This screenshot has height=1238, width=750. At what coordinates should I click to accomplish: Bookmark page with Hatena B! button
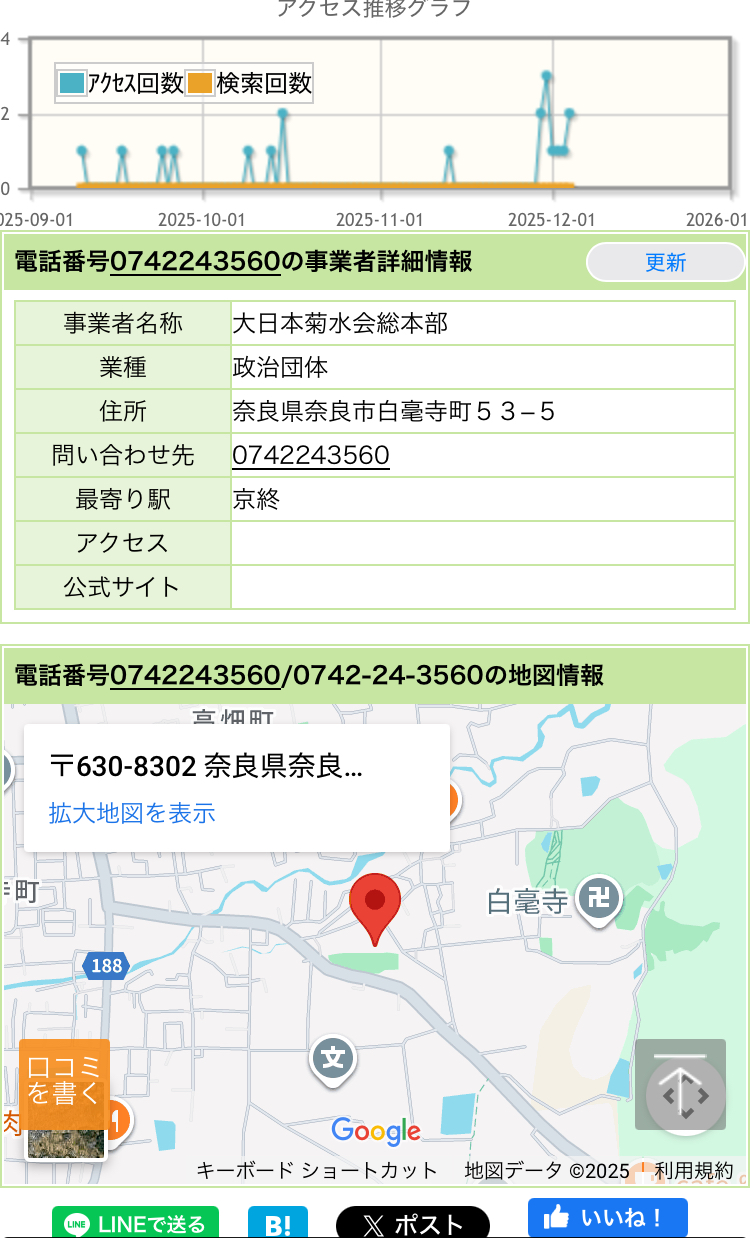tap(277, 1223)
